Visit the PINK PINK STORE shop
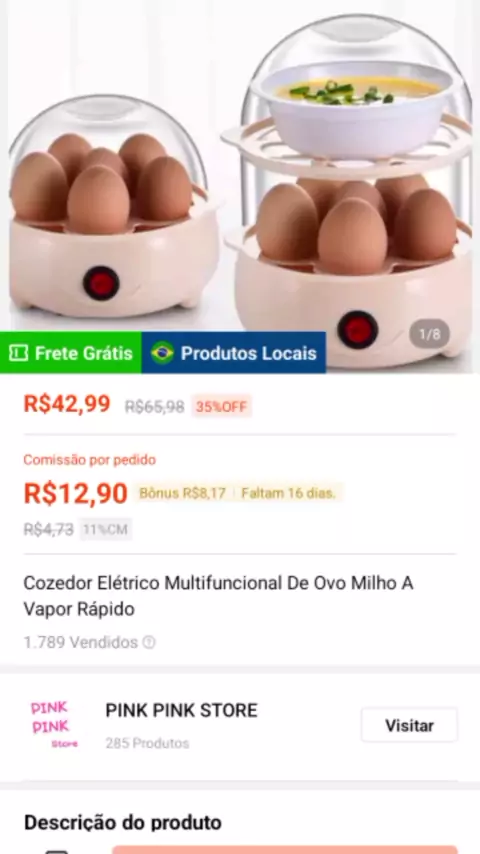This screenshot has height=854, width=480. (409, 725)
